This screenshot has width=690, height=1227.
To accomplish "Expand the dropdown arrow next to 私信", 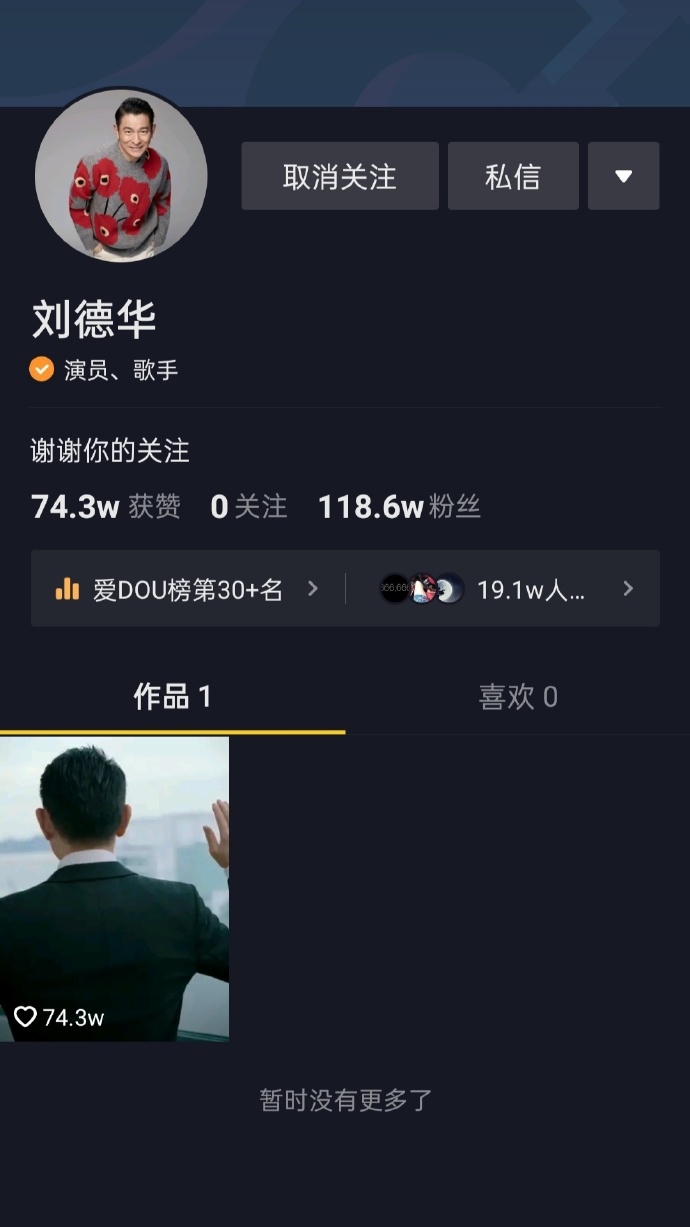I will [623, 176].
